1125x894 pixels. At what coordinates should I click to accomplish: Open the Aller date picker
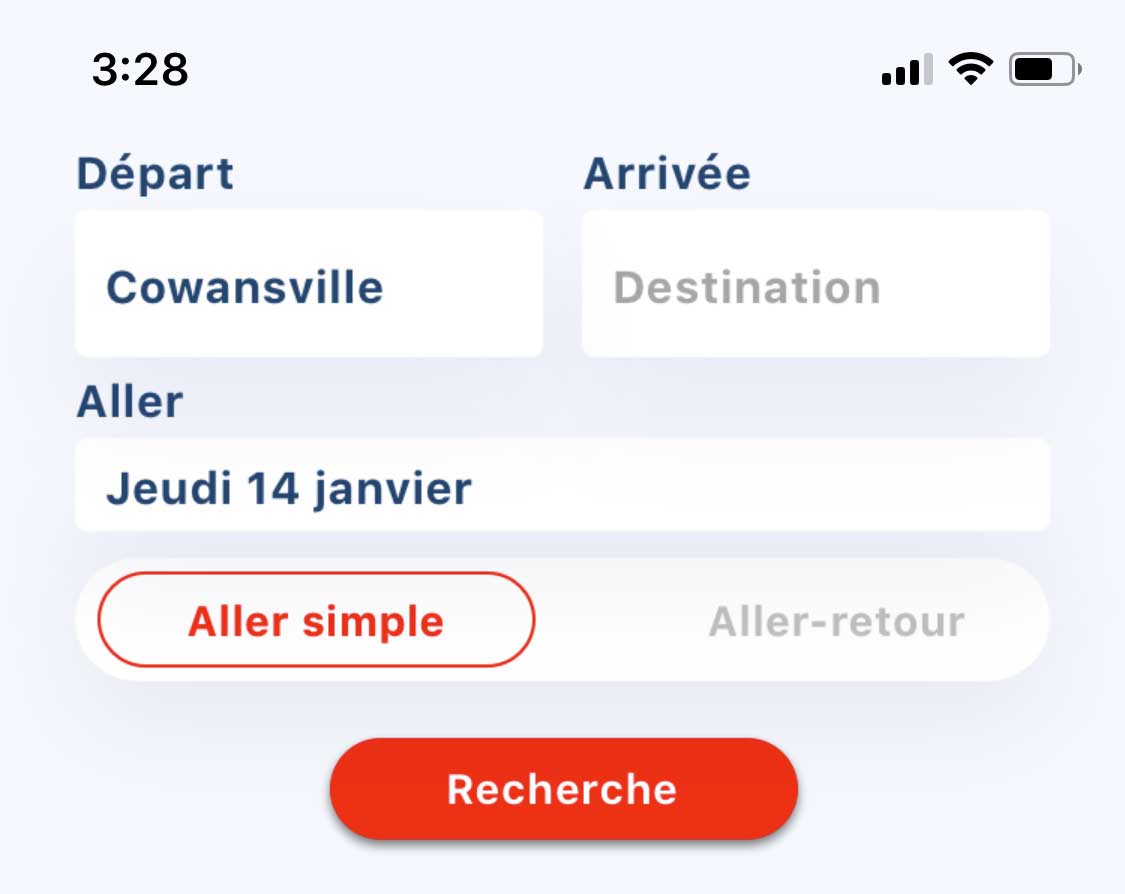tap(562, 487)
